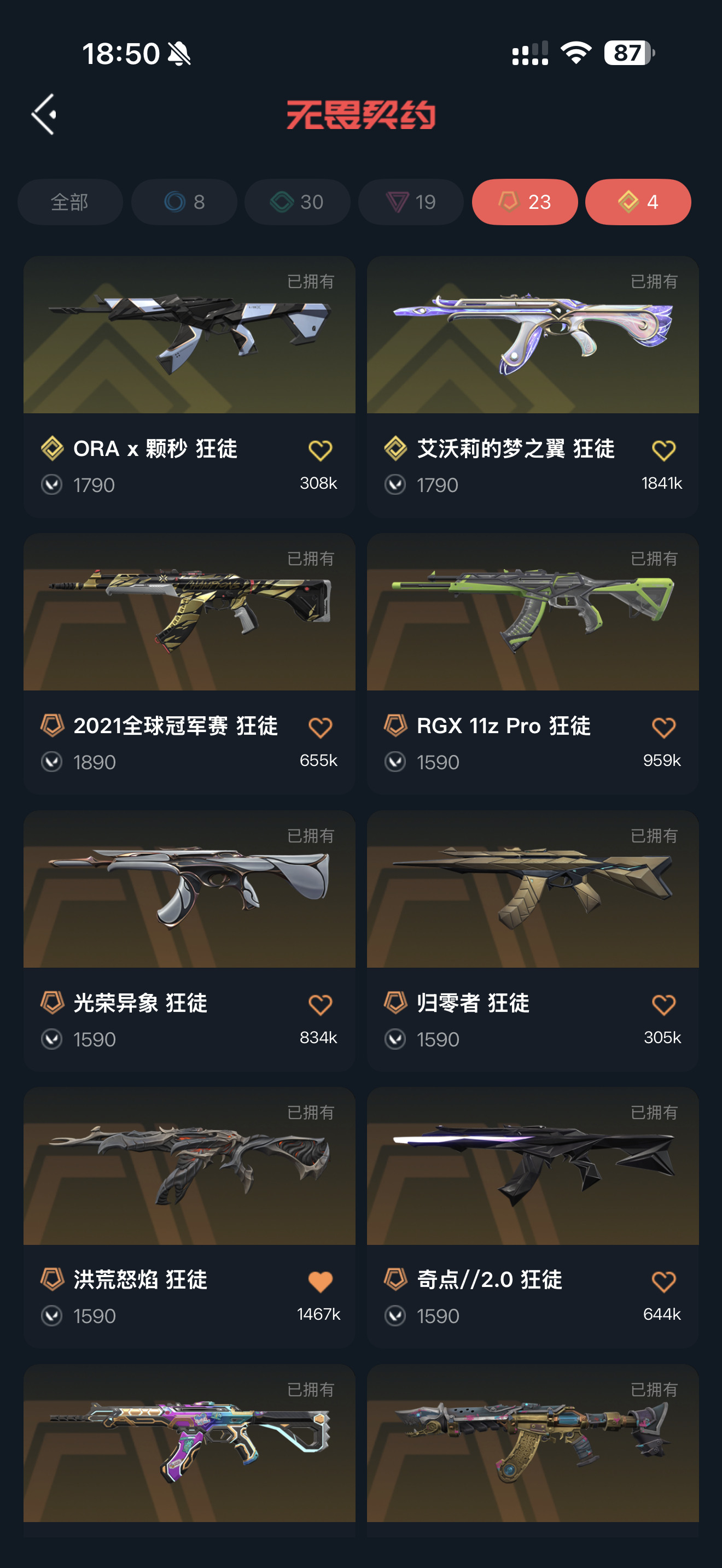Add a heart to 光荣异象 狂徒

(x=320, y=1004)
